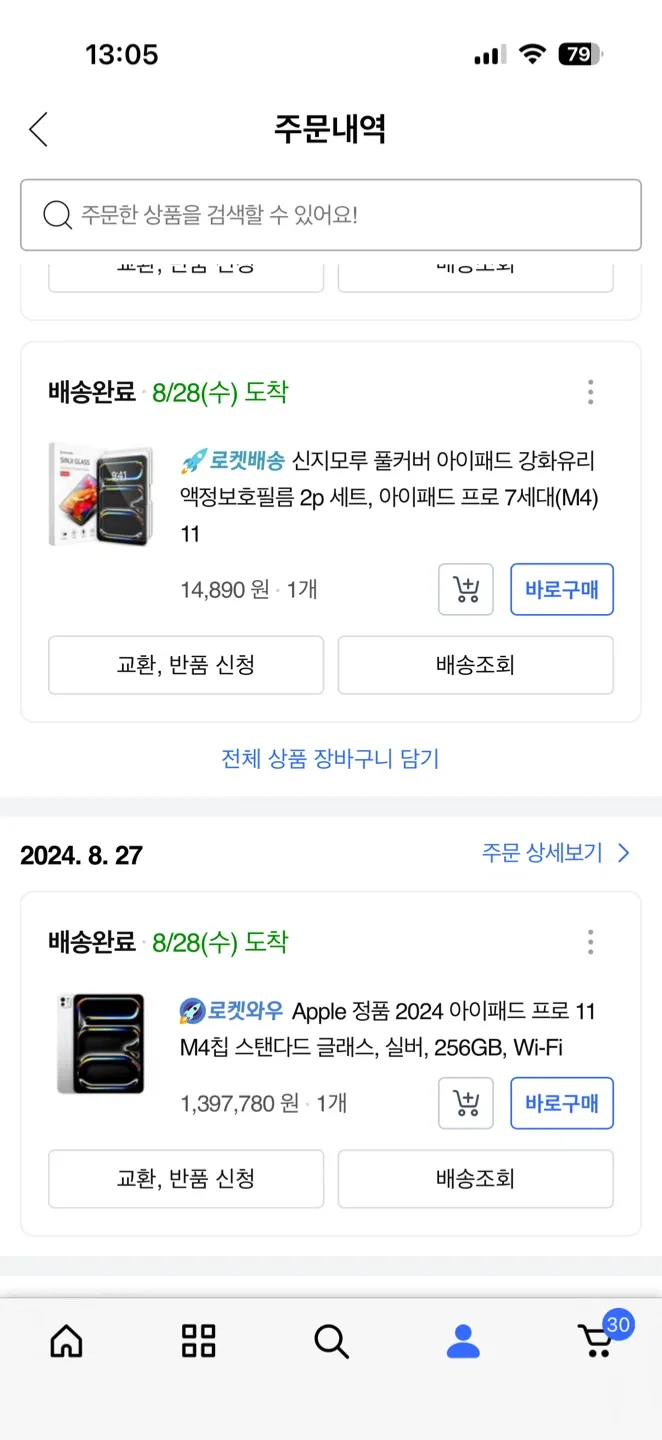Image resolution: width=662 pixels, height=1440 pixels.
Task: Tap 바로구매 for the 신지모루 screen protector
Action: tap(561, 590)
